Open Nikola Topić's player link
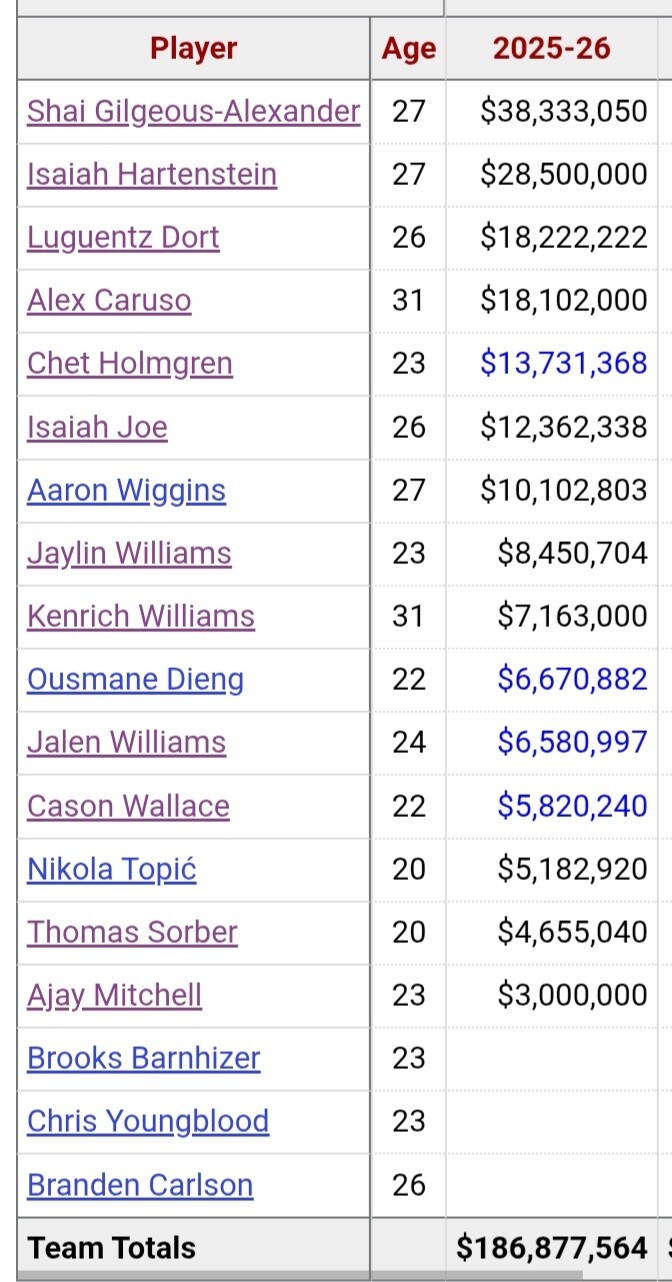 click(112, 869)
